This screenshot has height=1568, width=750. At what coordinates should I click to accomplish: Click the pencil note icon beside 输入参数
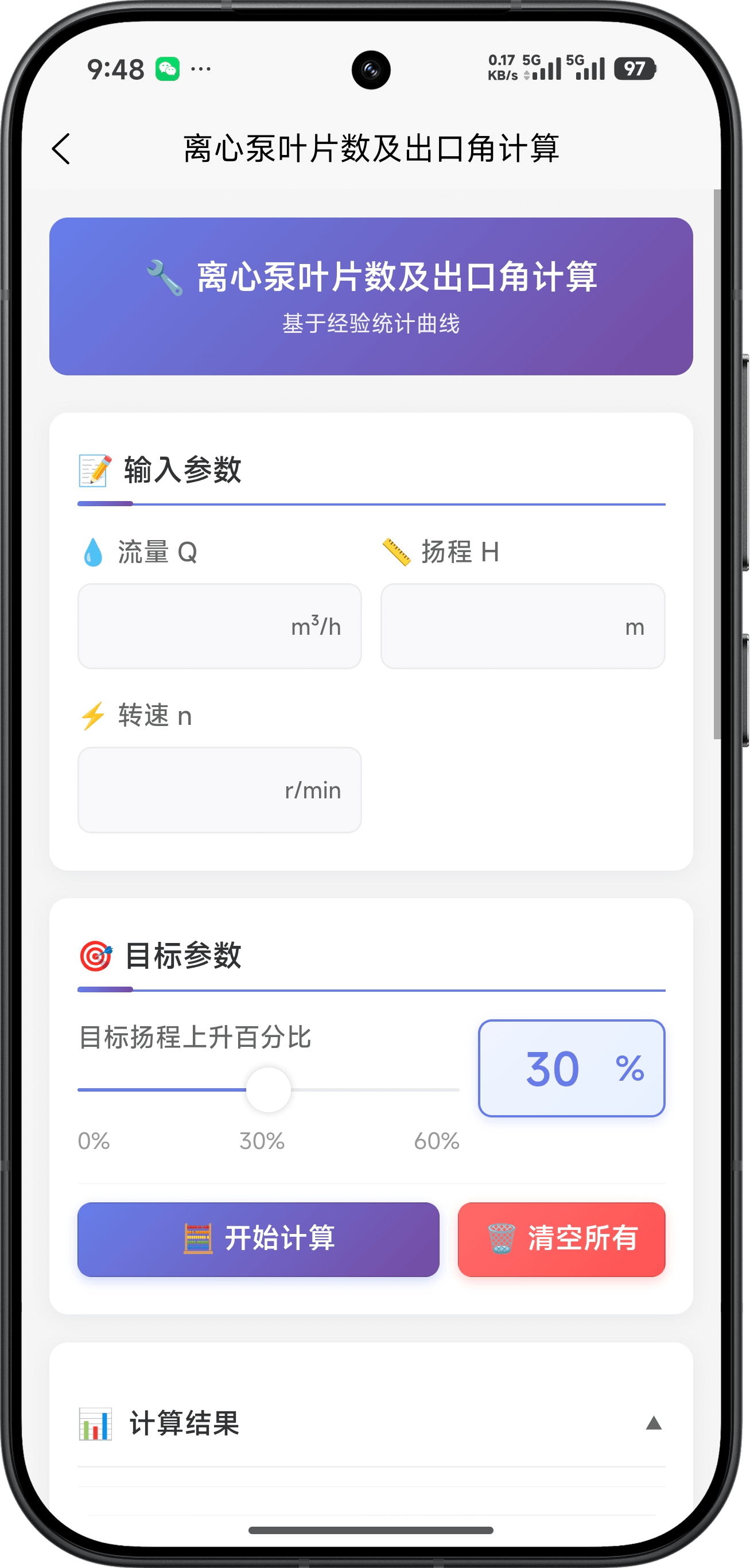(x=94, y=469)
